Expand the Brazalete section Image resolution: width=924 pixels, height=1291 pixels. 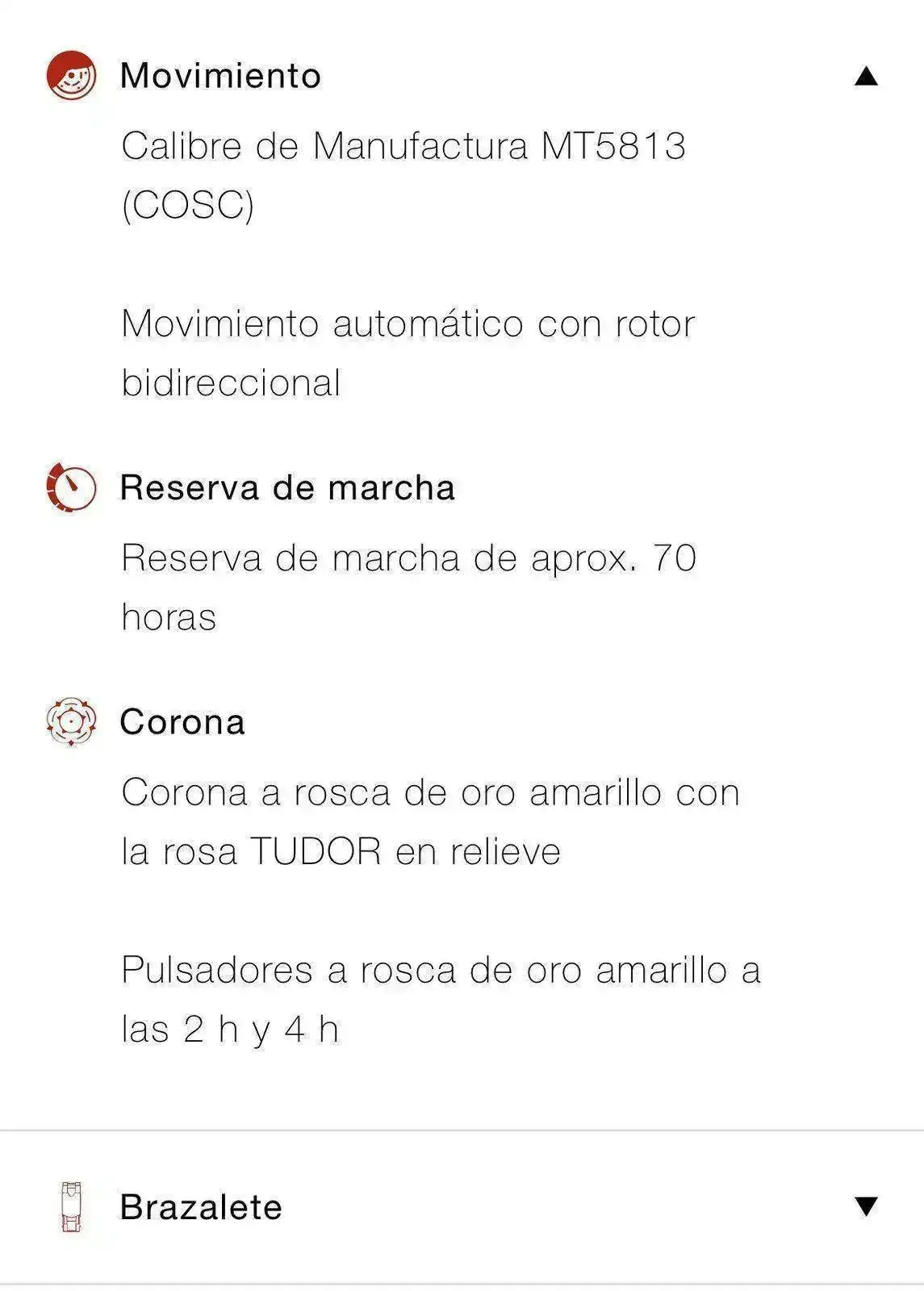865,1206
